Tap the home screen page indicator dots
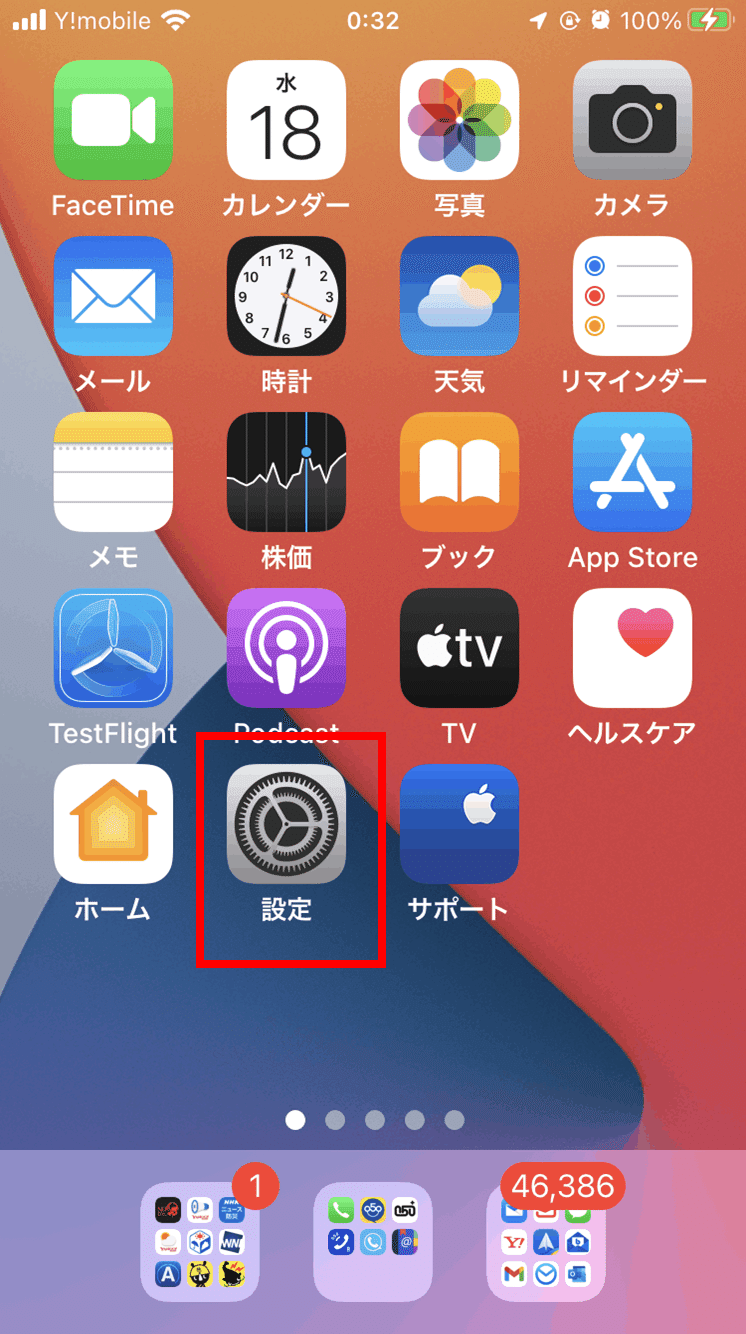The width and height of the screenshot is (746, 1334). point(374,1120)
